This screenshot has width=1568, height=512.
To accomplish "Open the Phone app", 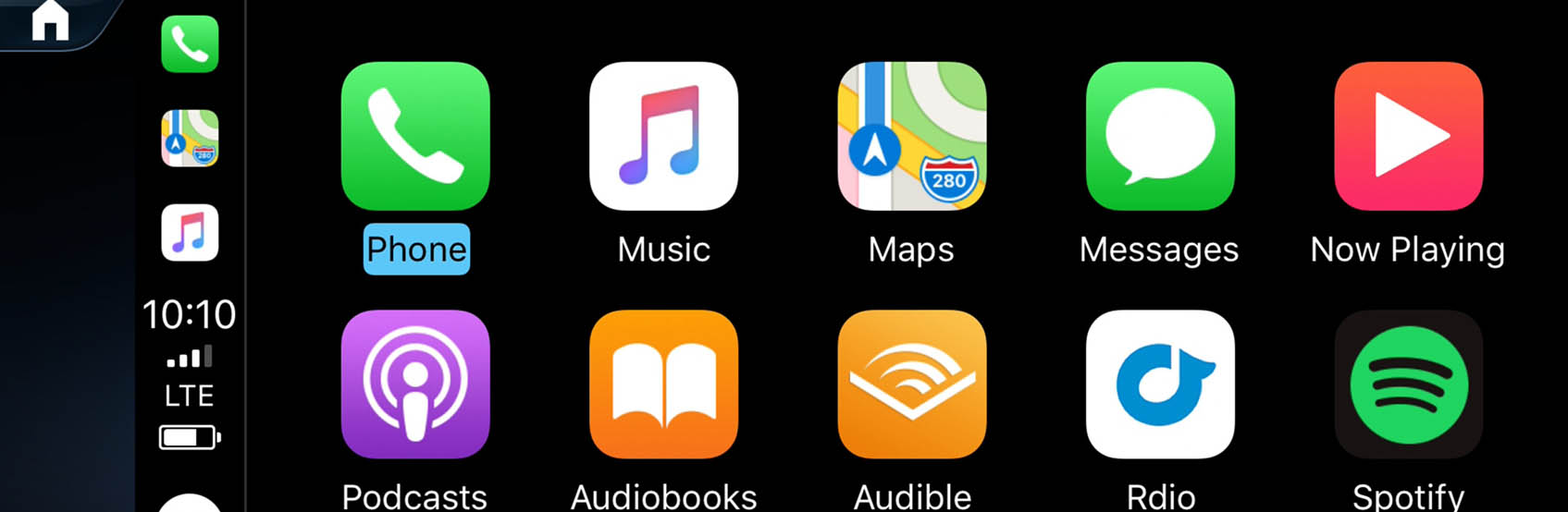I will (x=415, y=136).
